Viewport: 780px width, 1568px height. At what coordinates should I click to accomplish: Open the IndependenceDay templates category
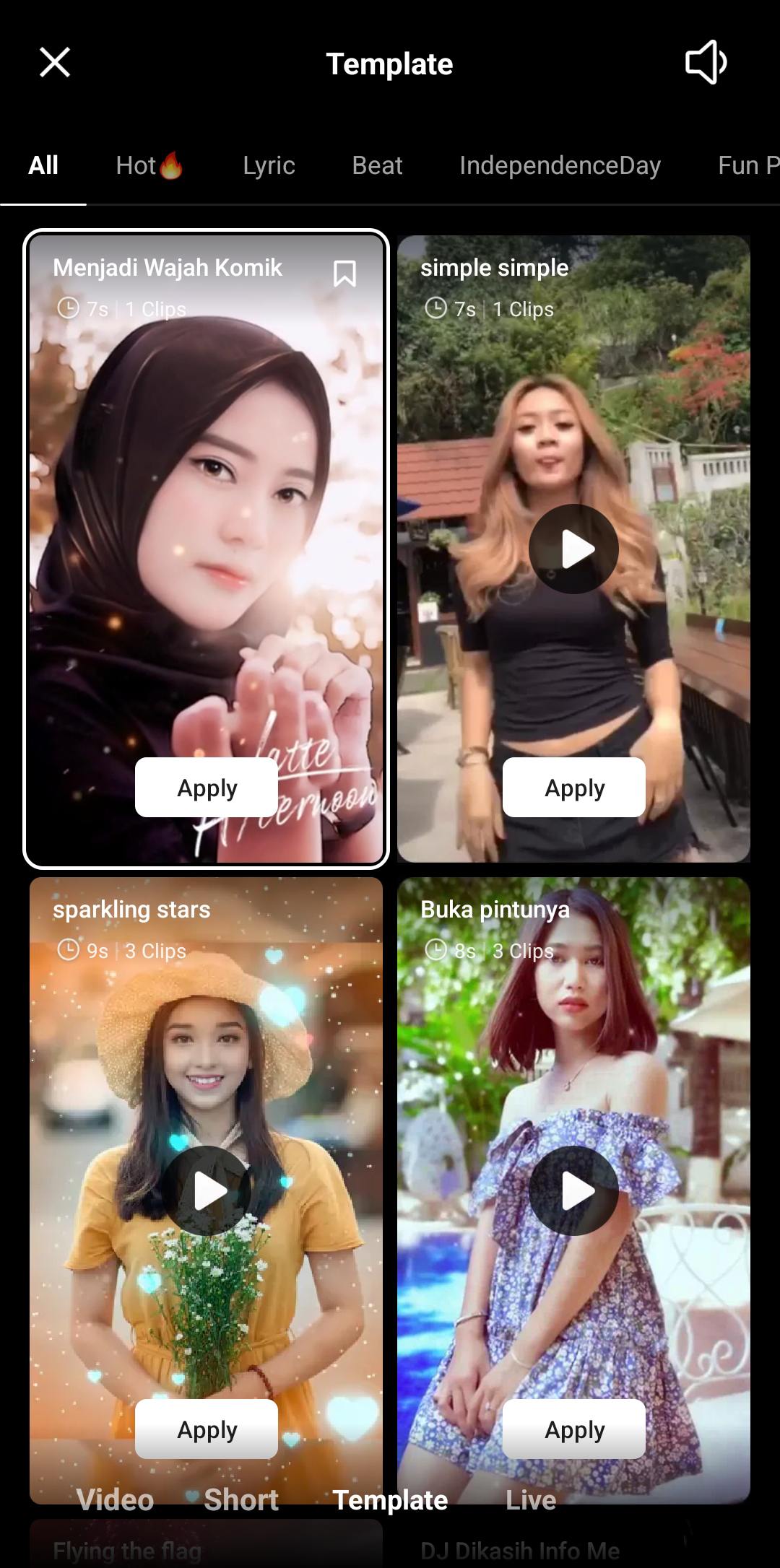(x=560, y=165)
